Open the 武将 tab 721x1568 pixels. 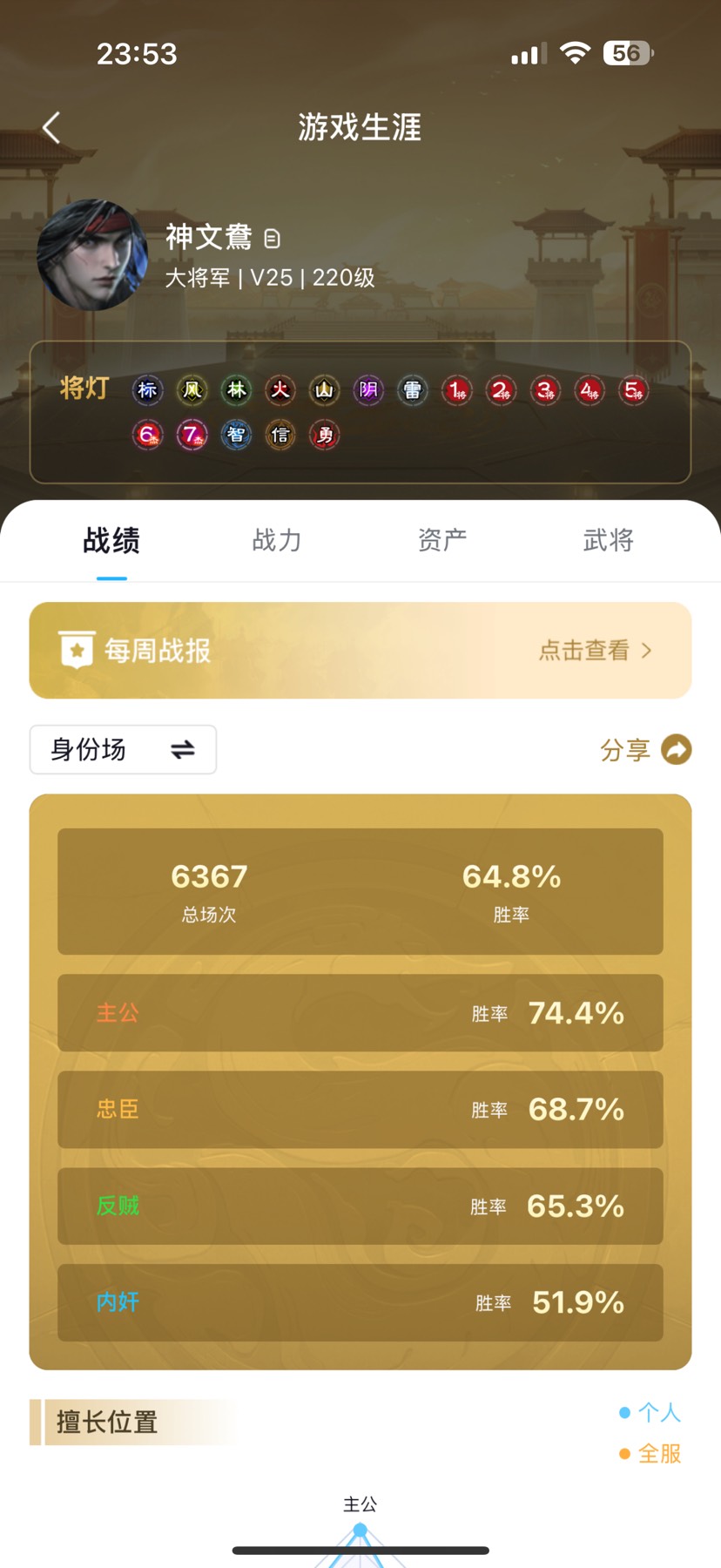pyautogui.click(x=608, y=540)
